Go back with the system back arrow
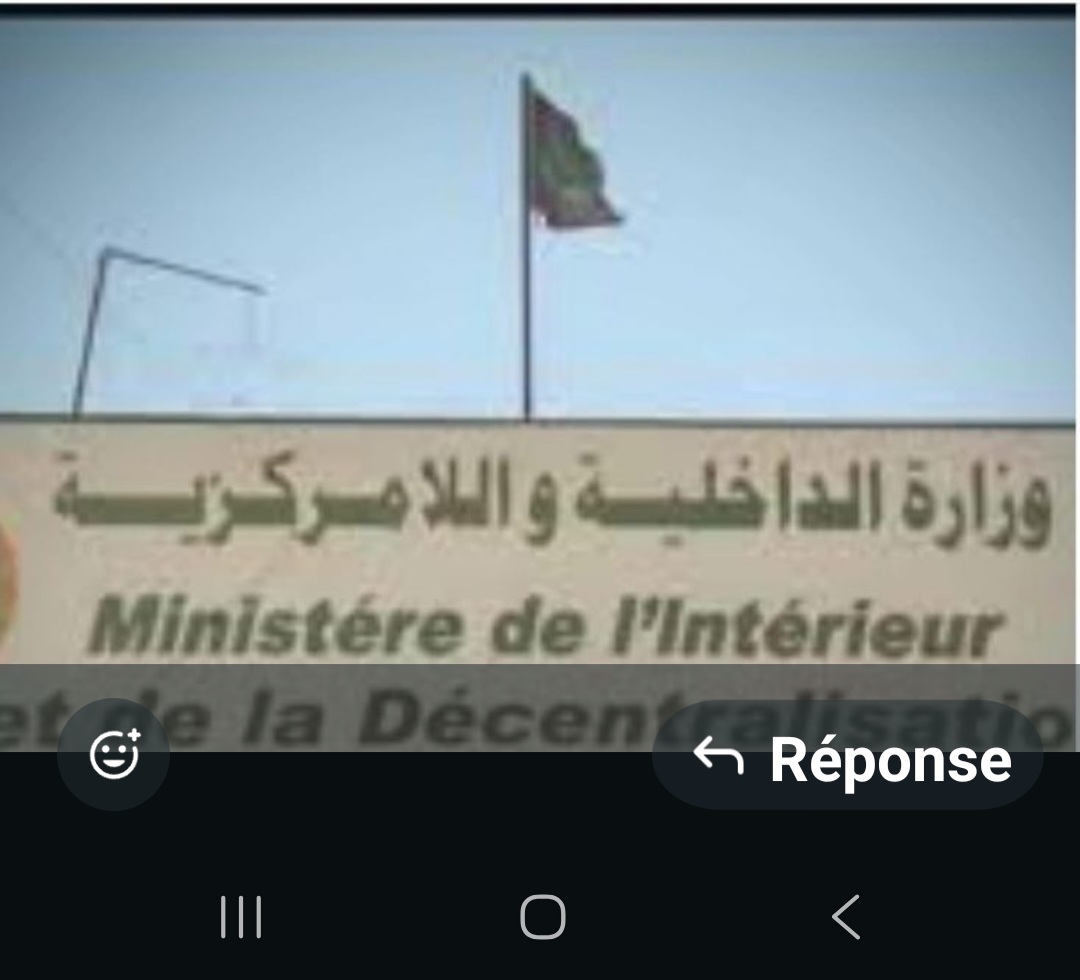The image size is (1080, 980). coord(846,917)
